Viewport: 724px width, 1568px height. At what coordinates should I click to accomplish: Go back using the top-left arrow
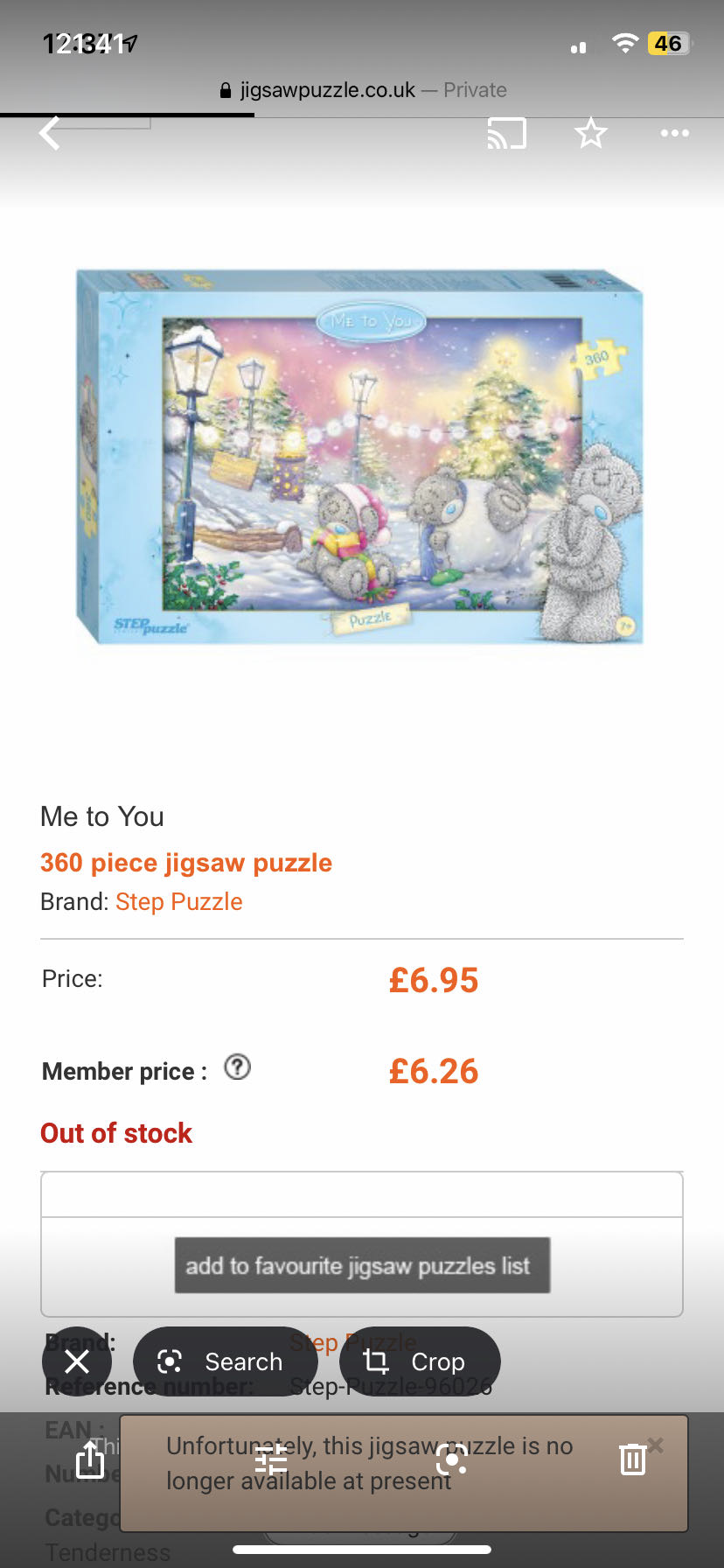pos(51,134)
